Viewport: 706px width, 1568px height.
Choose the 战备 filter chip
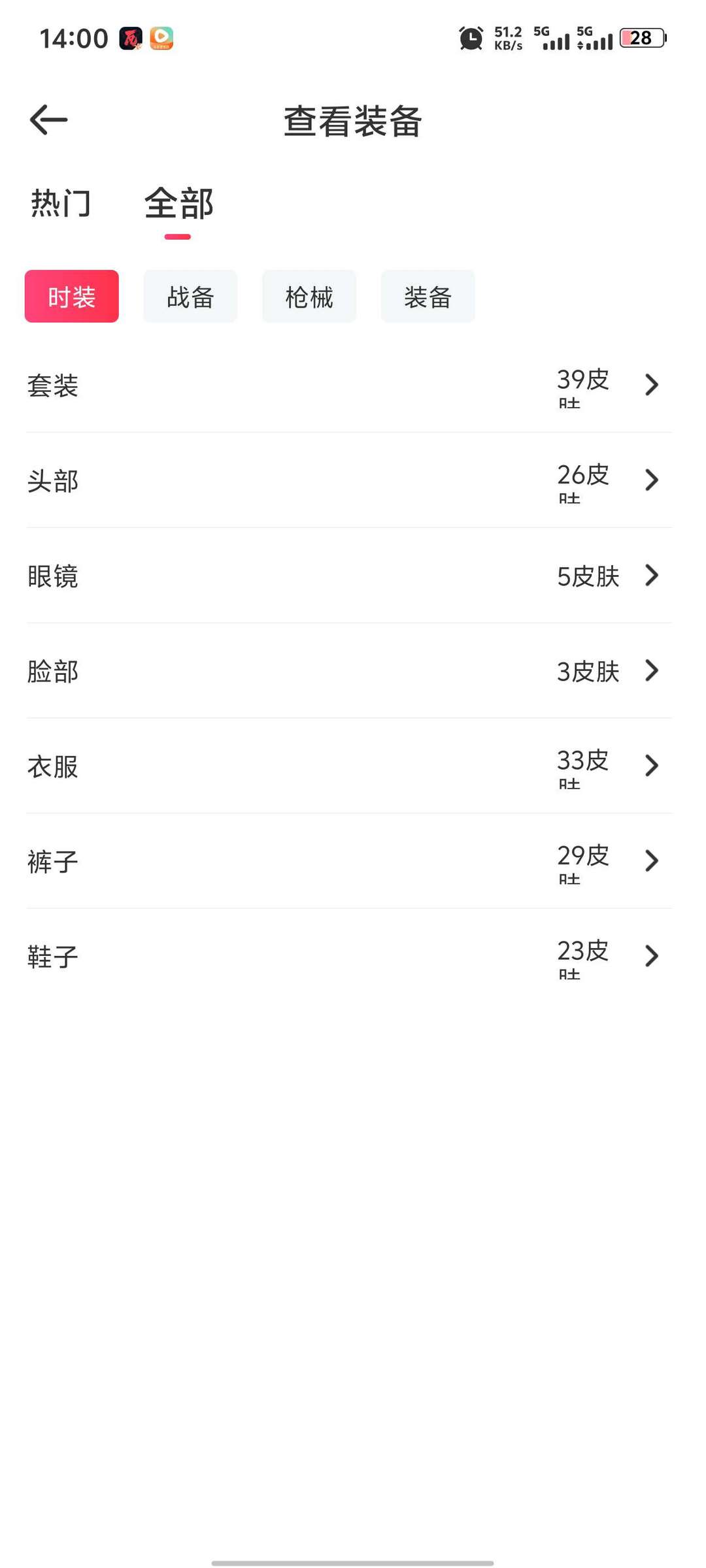point(190,297)
